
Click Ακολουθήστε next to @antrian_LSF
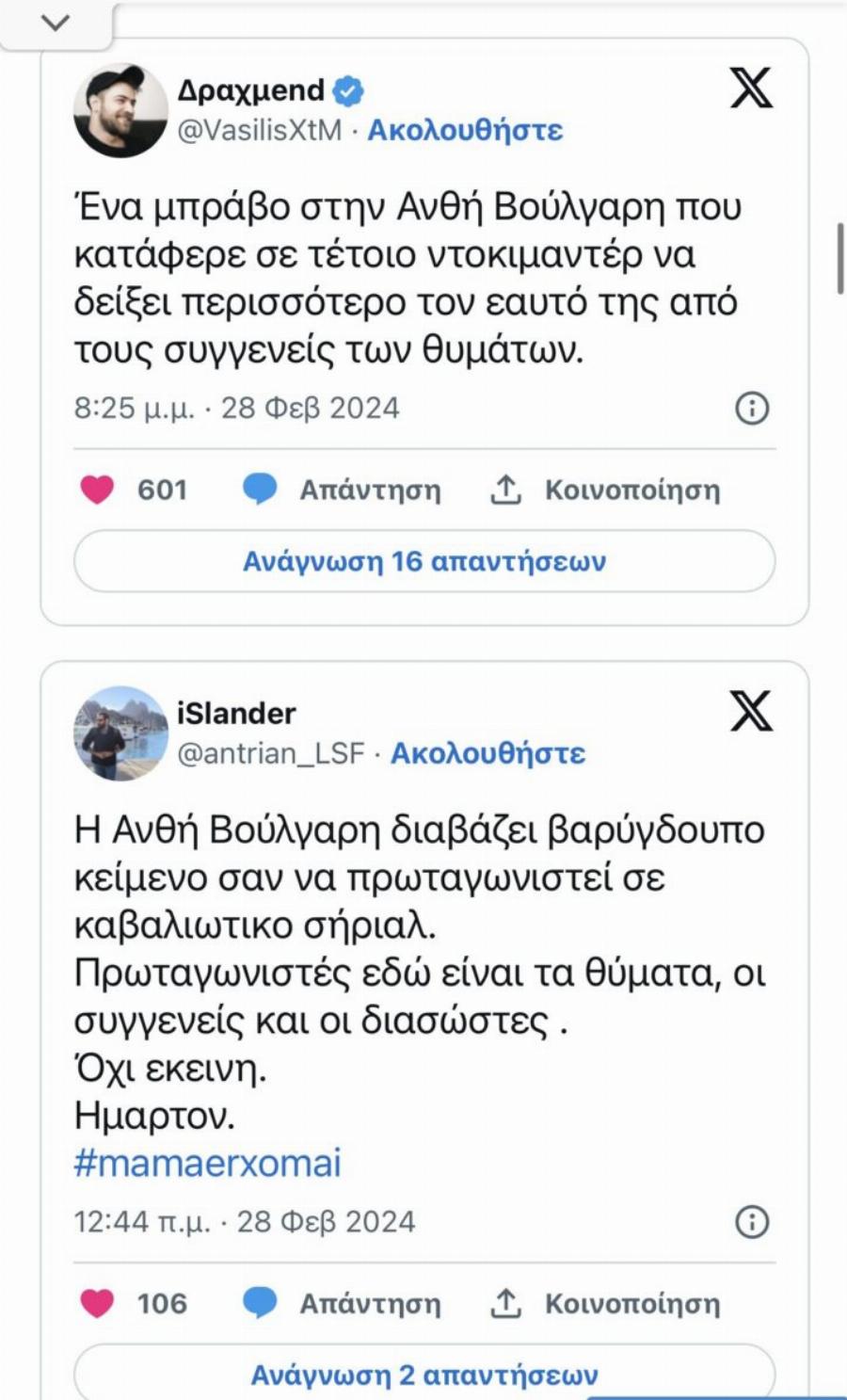click(x=487, y=753)
